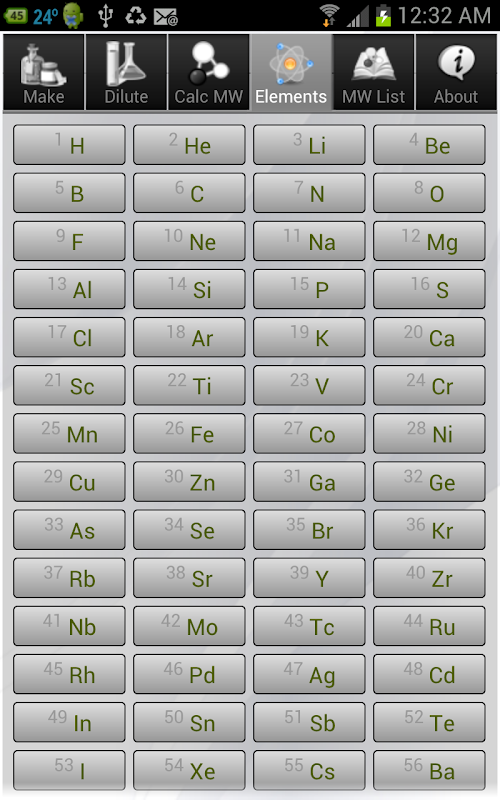
Task: Select Xenon (Xe) element
Action: pyautogui.click(x=189, y=770)
